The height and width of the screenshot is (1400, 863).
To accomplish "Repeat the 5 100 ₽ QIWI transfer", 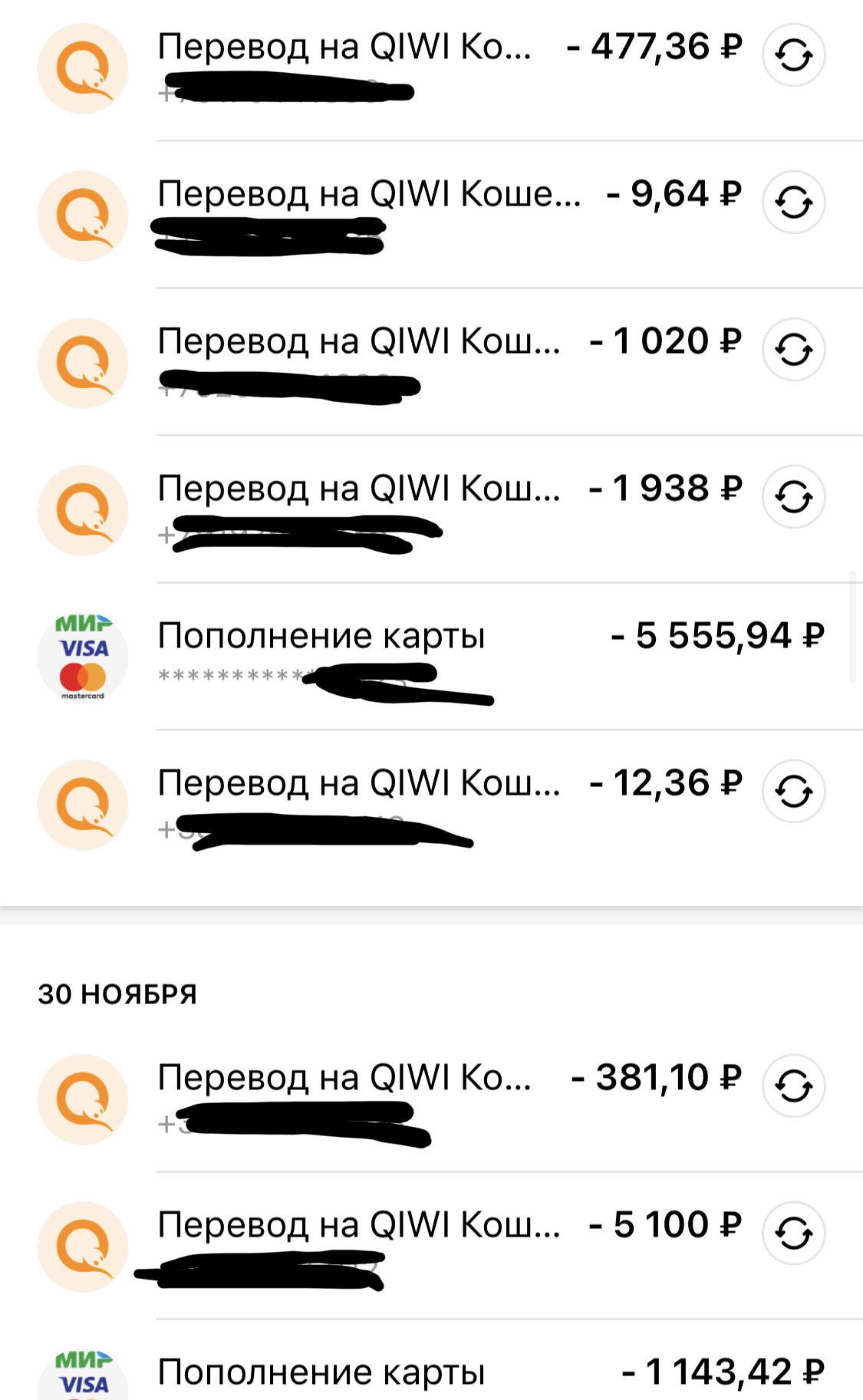I will tap(793, 1233).
